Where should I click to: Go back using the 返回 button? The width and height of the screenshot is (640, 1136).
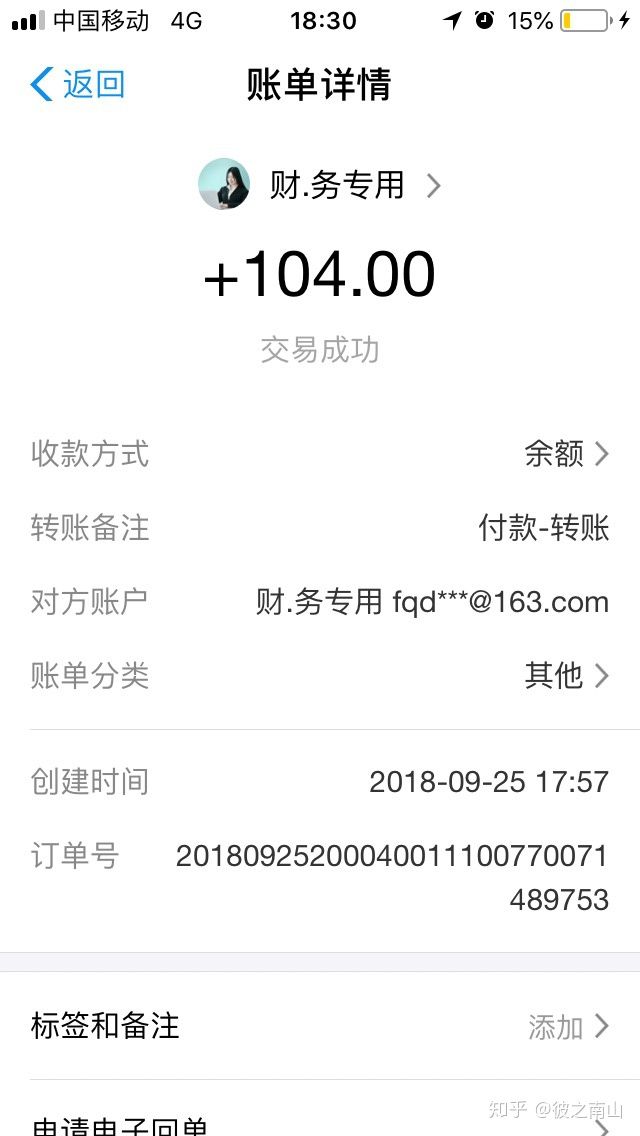click(78, 85)
